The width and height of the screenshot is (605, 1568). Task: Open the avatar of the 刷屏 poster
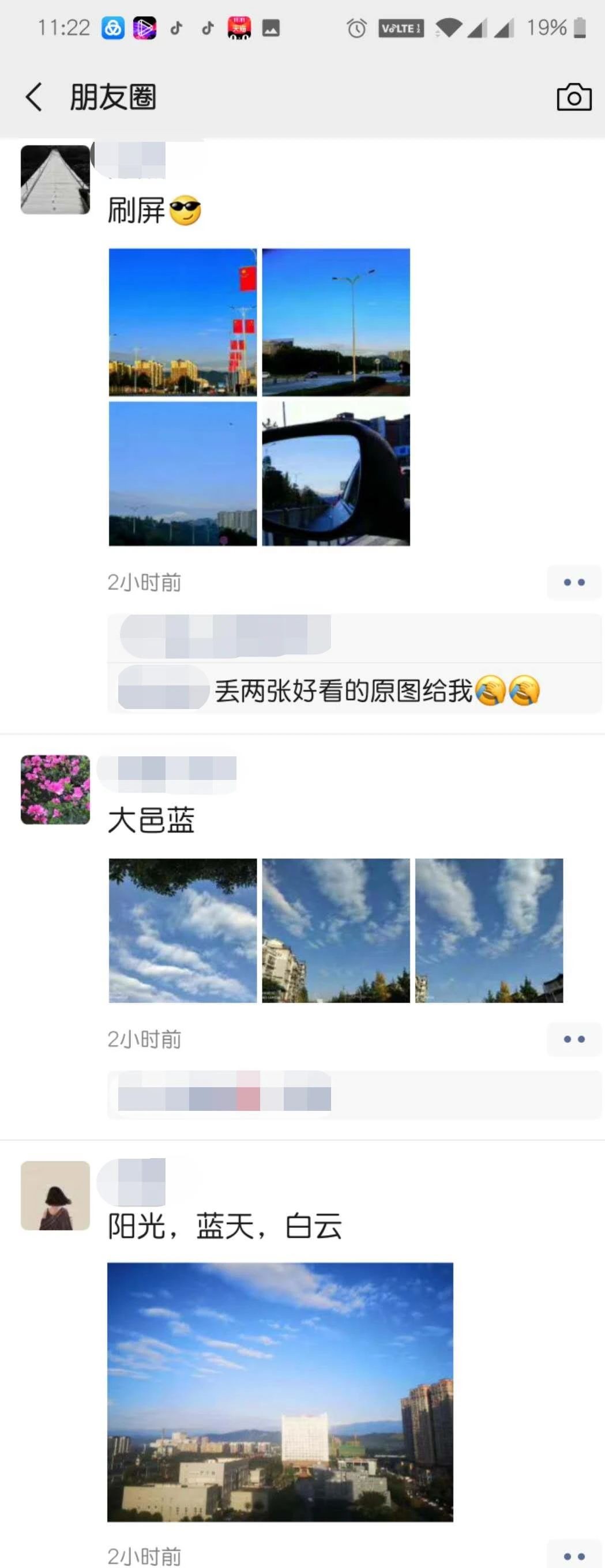(55, 179)
